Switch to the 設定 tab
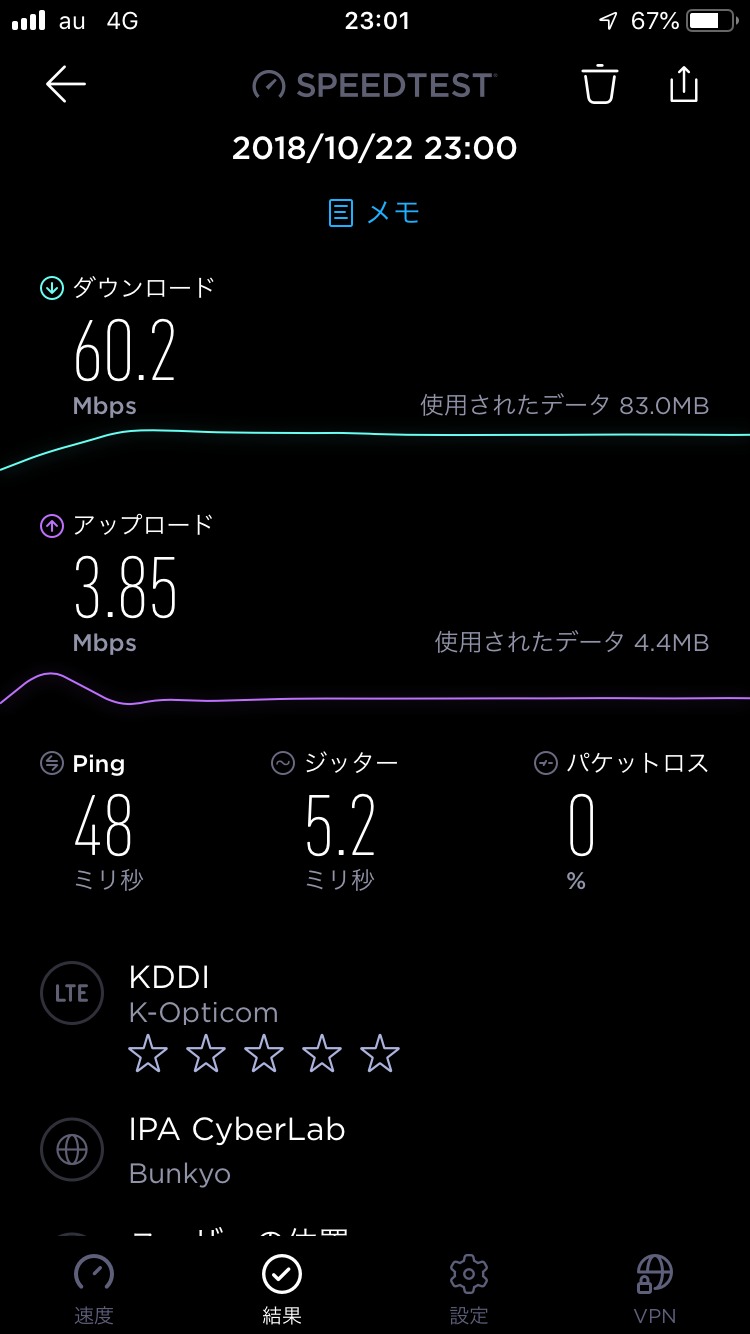 469,1290
